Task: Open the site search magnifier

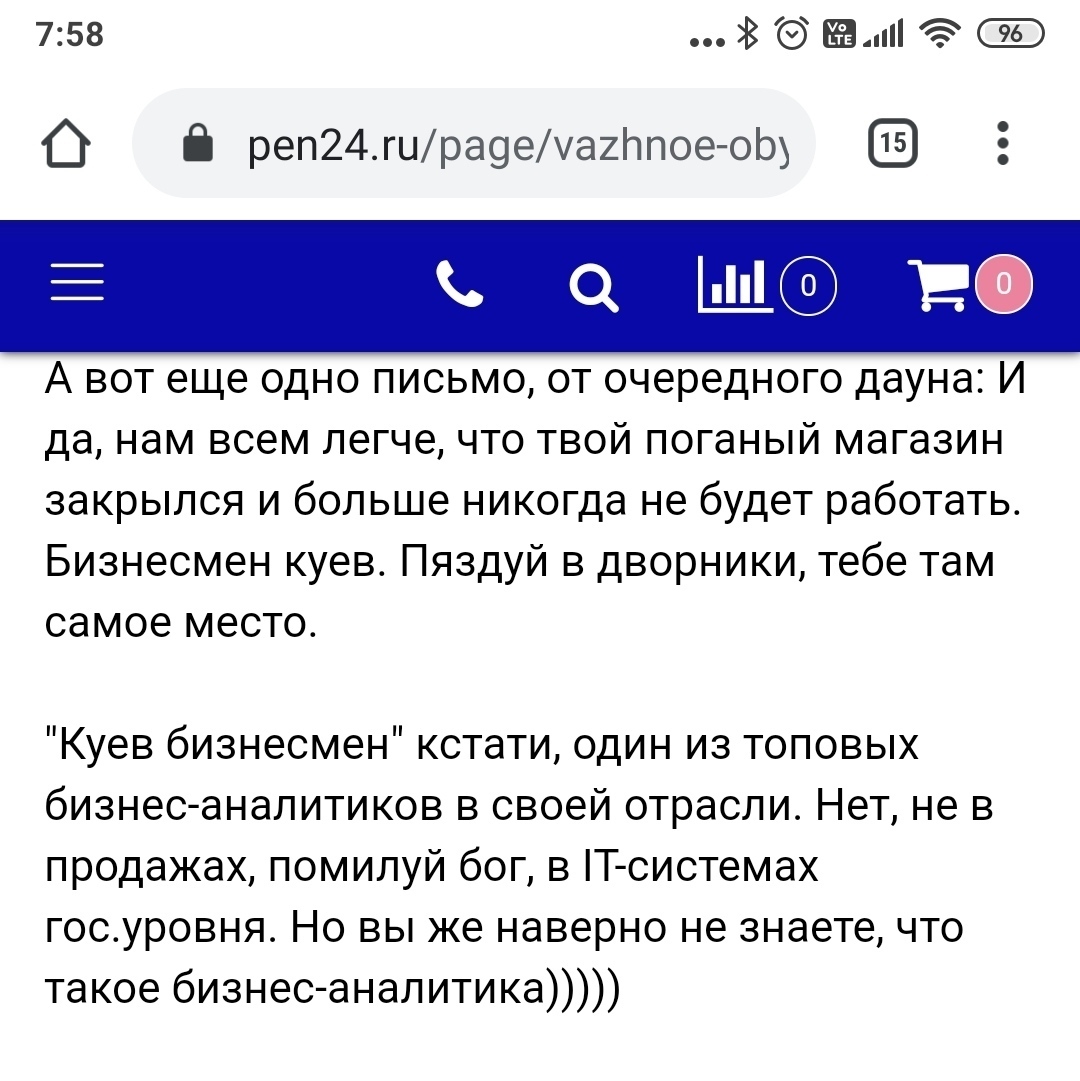Action: (x=593, y=286)
